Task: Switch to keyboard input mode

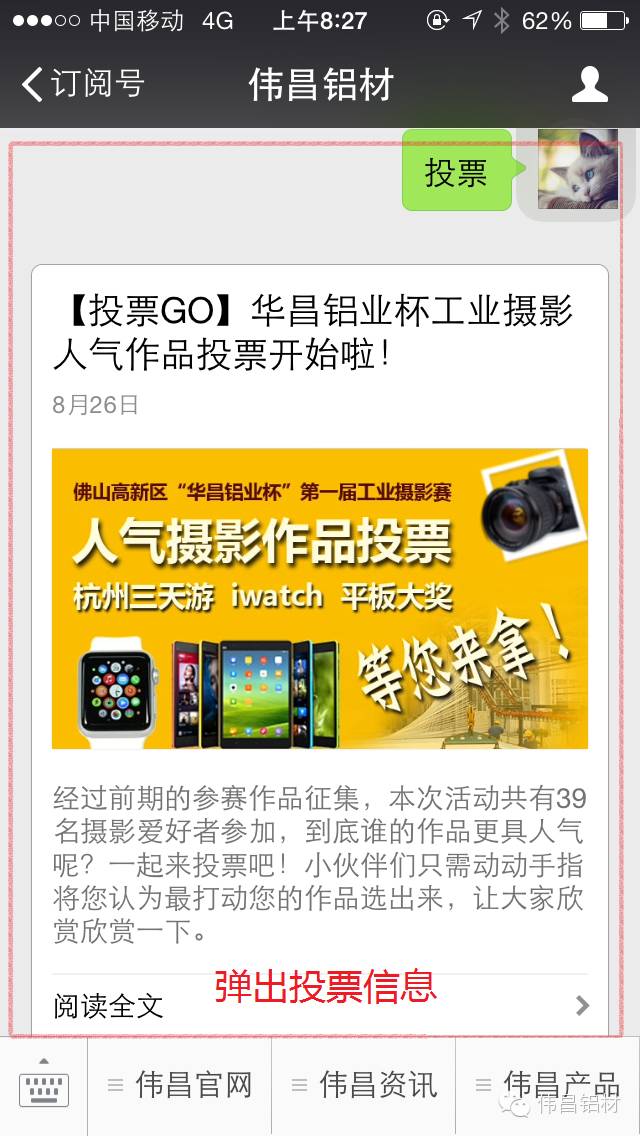Action: point(44,1086)
